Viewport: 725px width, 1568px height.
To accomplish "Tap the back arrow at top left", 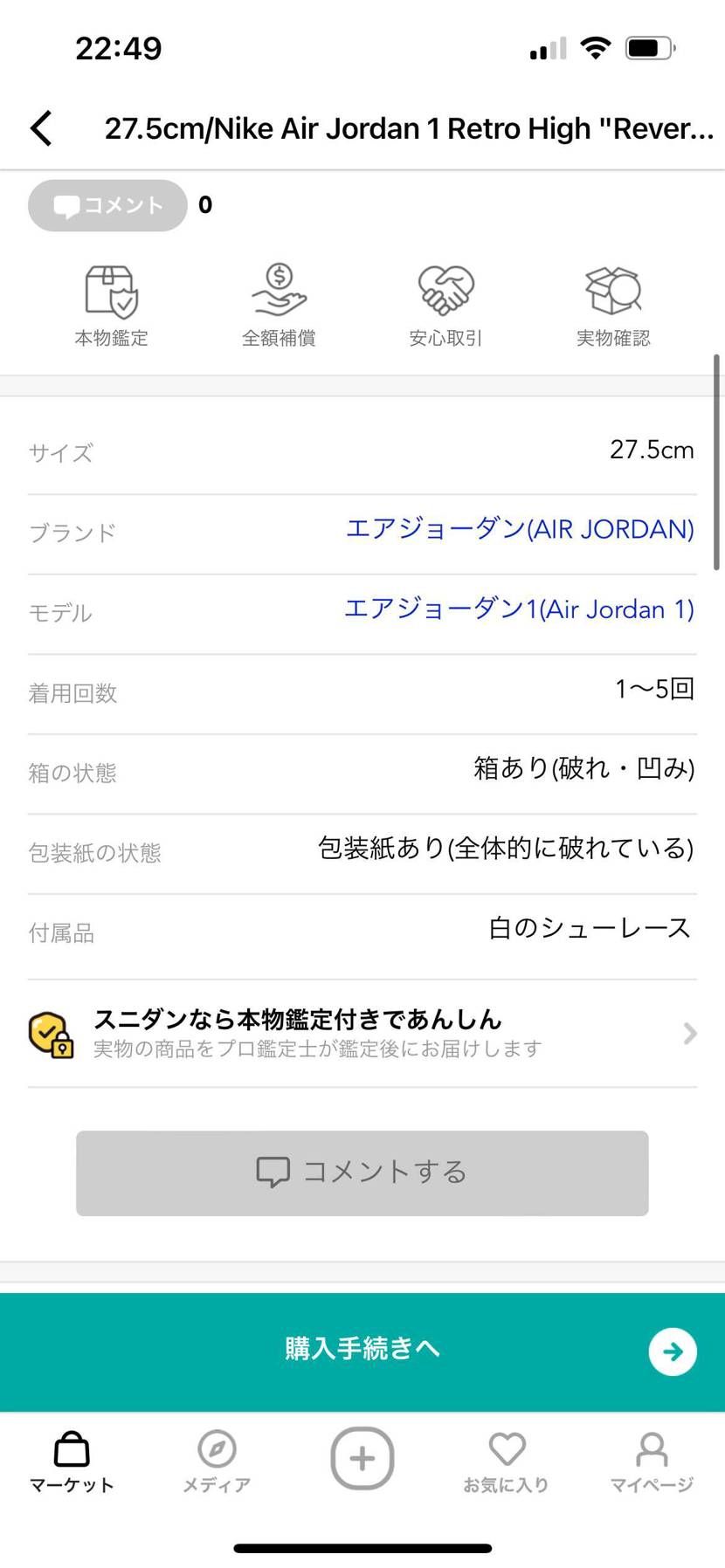I will click(41, 127).
